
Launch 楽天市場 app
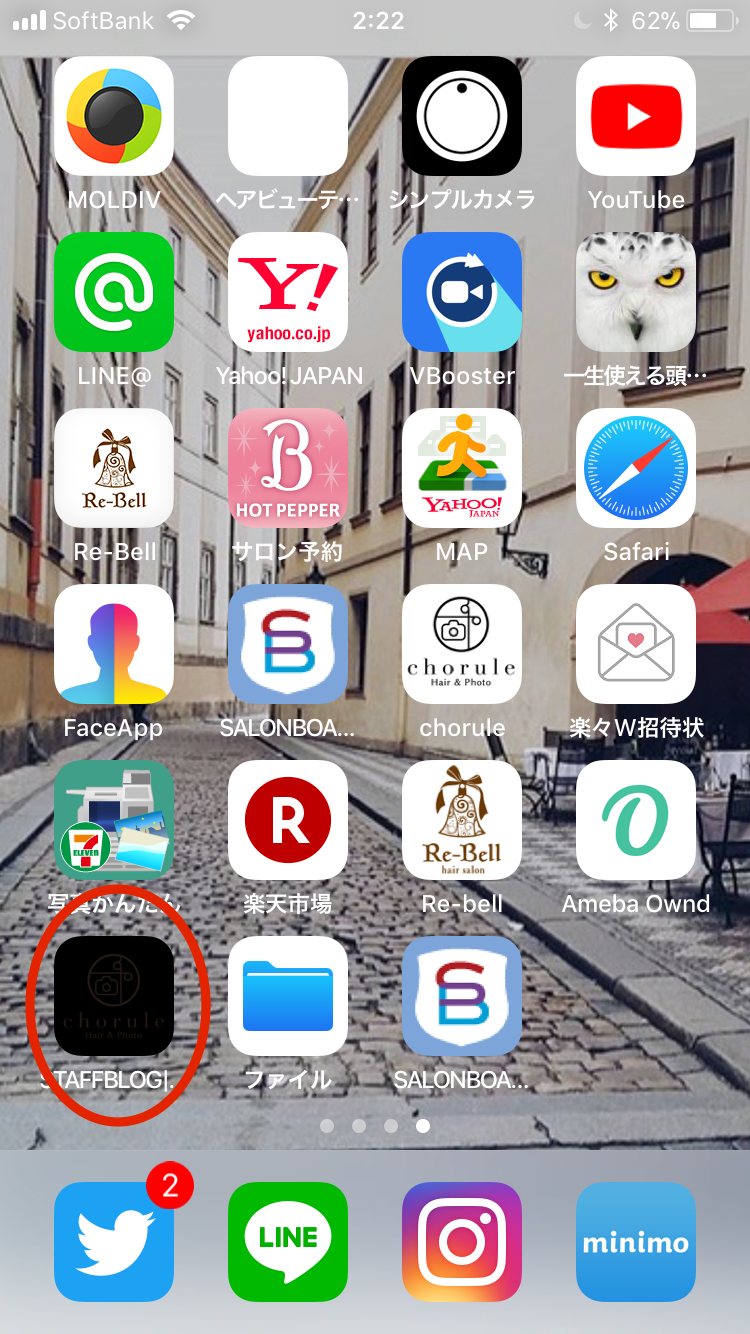(x=288, y=821)
